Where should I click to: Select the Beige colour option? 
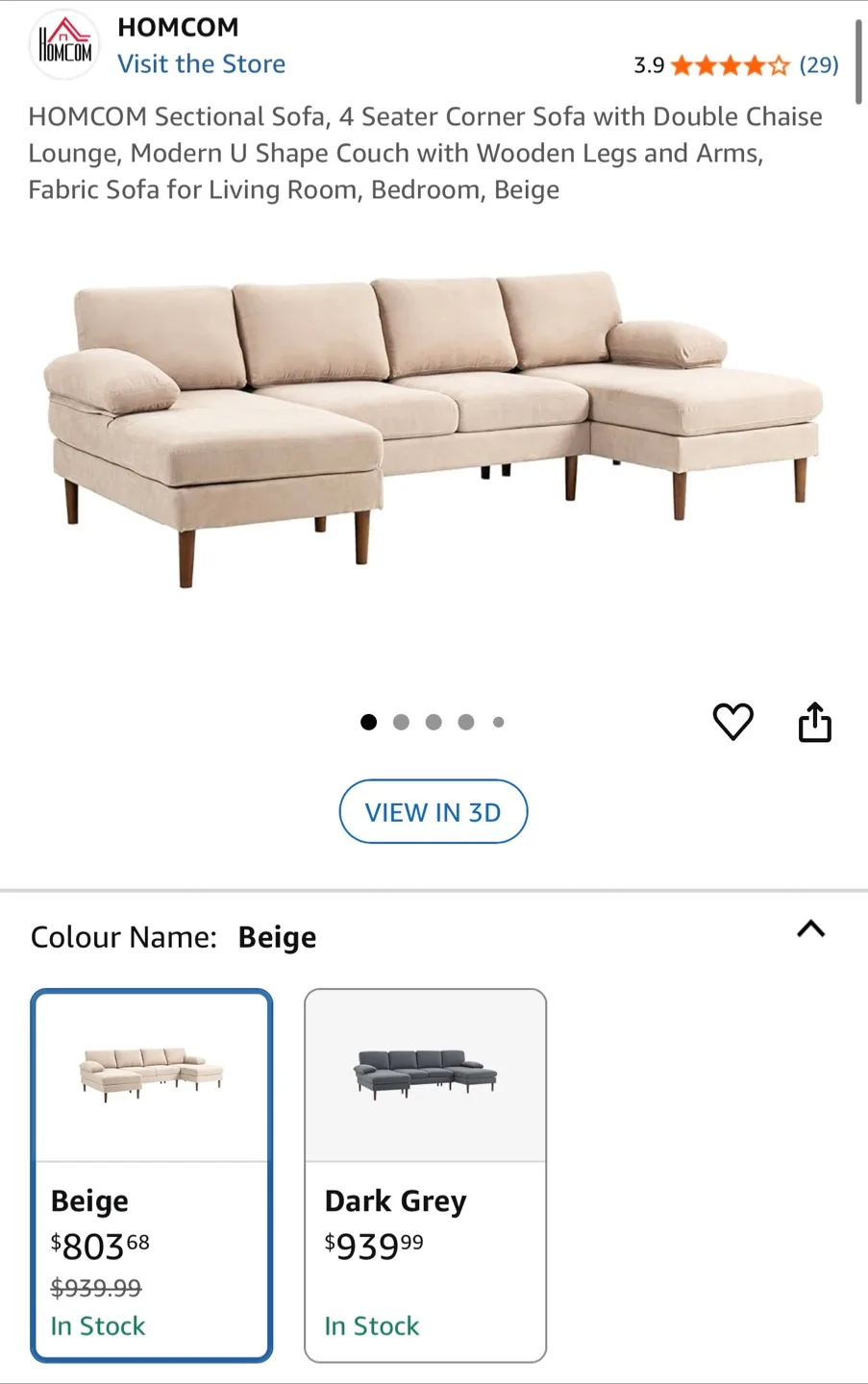point(152,1174)
